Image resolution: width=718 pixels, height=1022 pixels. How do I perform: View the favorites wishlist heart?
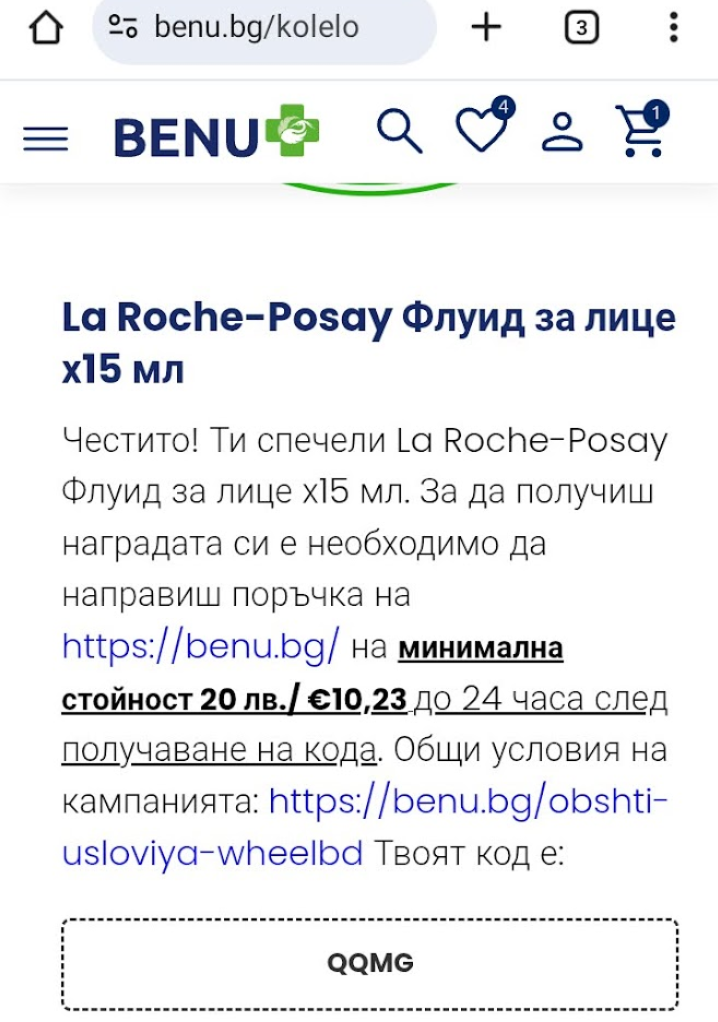(x=482, y=131)
